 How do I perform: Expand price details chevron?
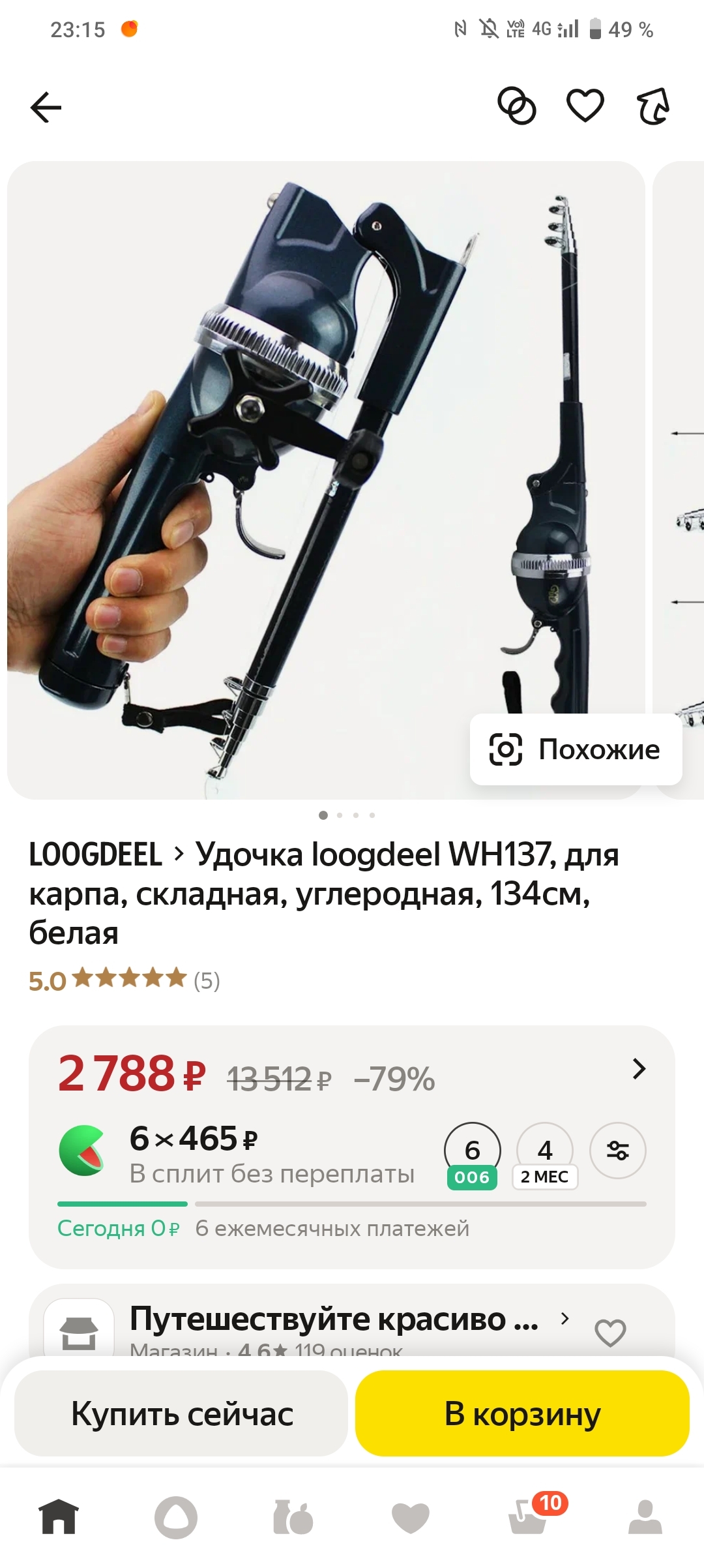[639, 1068]
